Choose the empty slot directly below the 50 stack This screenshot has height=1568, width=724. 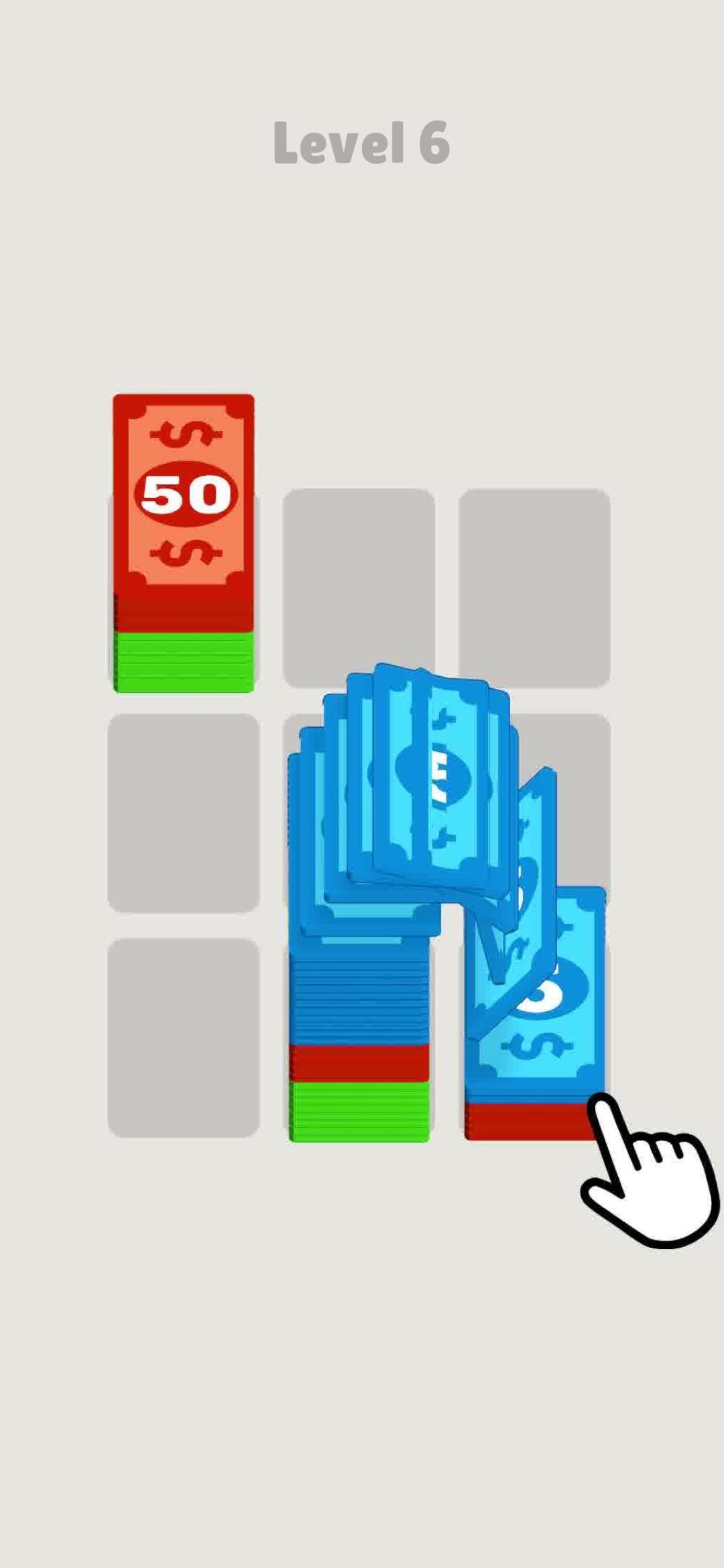pos(183,812)
